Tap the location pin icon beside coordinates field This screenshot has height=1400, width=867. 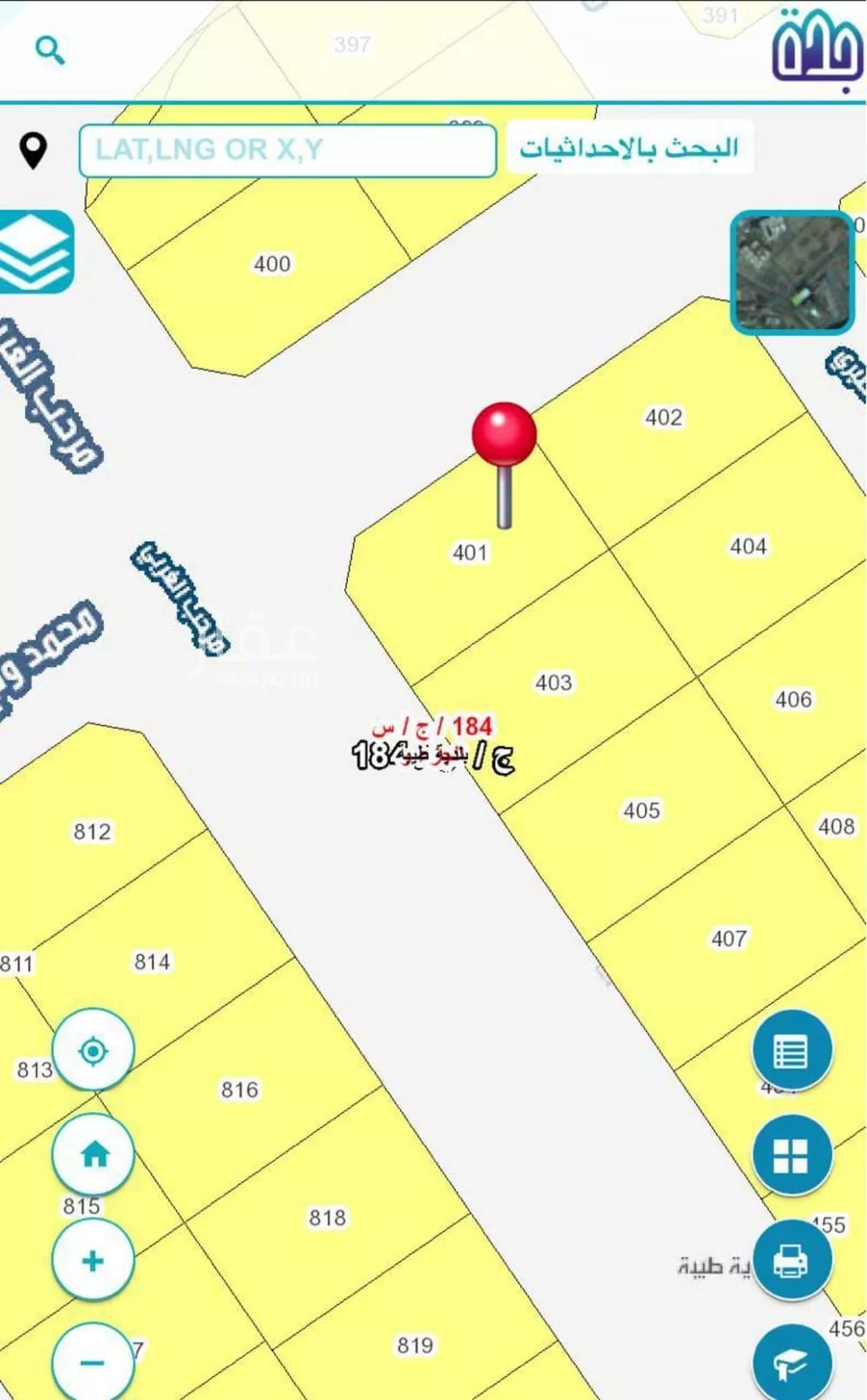point(34,151)
